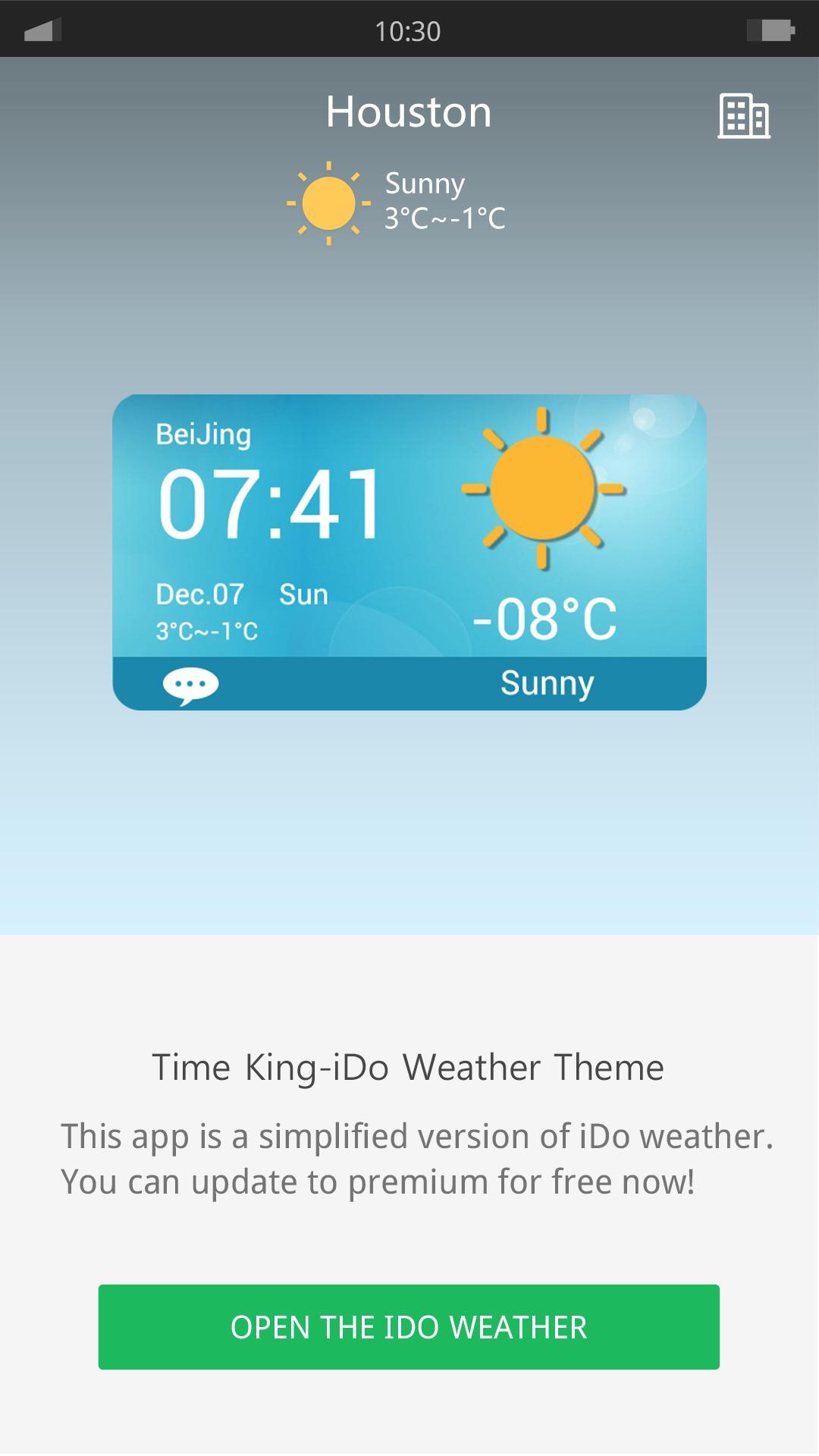Tap the Dec.07 Sun date on the widget
819x1456 pixels.
pyautogui.click(x=240, y=595)
